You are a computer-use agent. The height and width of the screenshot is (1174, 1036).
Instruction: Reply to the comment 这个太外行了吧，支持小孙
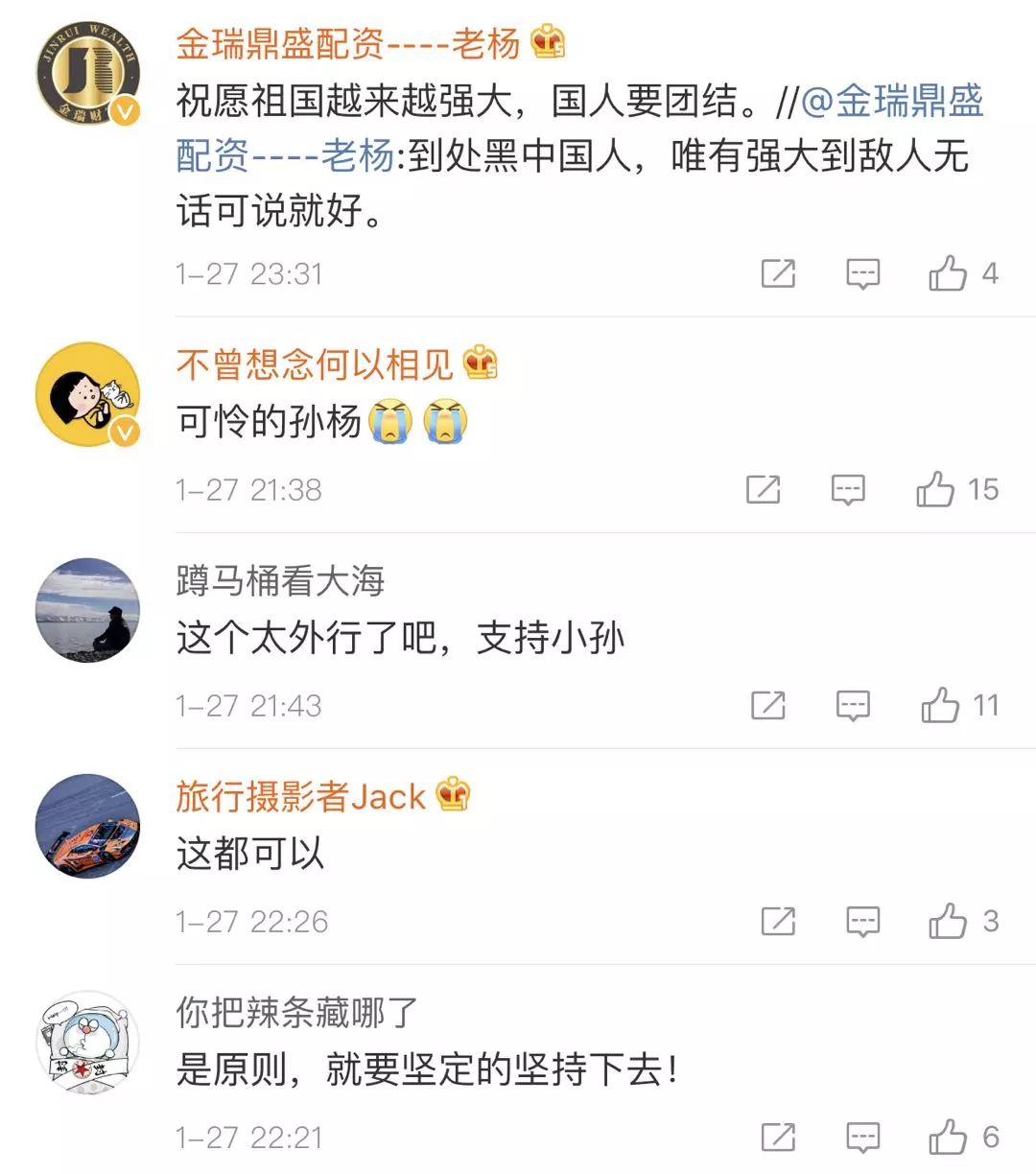[x=853, y=706]
